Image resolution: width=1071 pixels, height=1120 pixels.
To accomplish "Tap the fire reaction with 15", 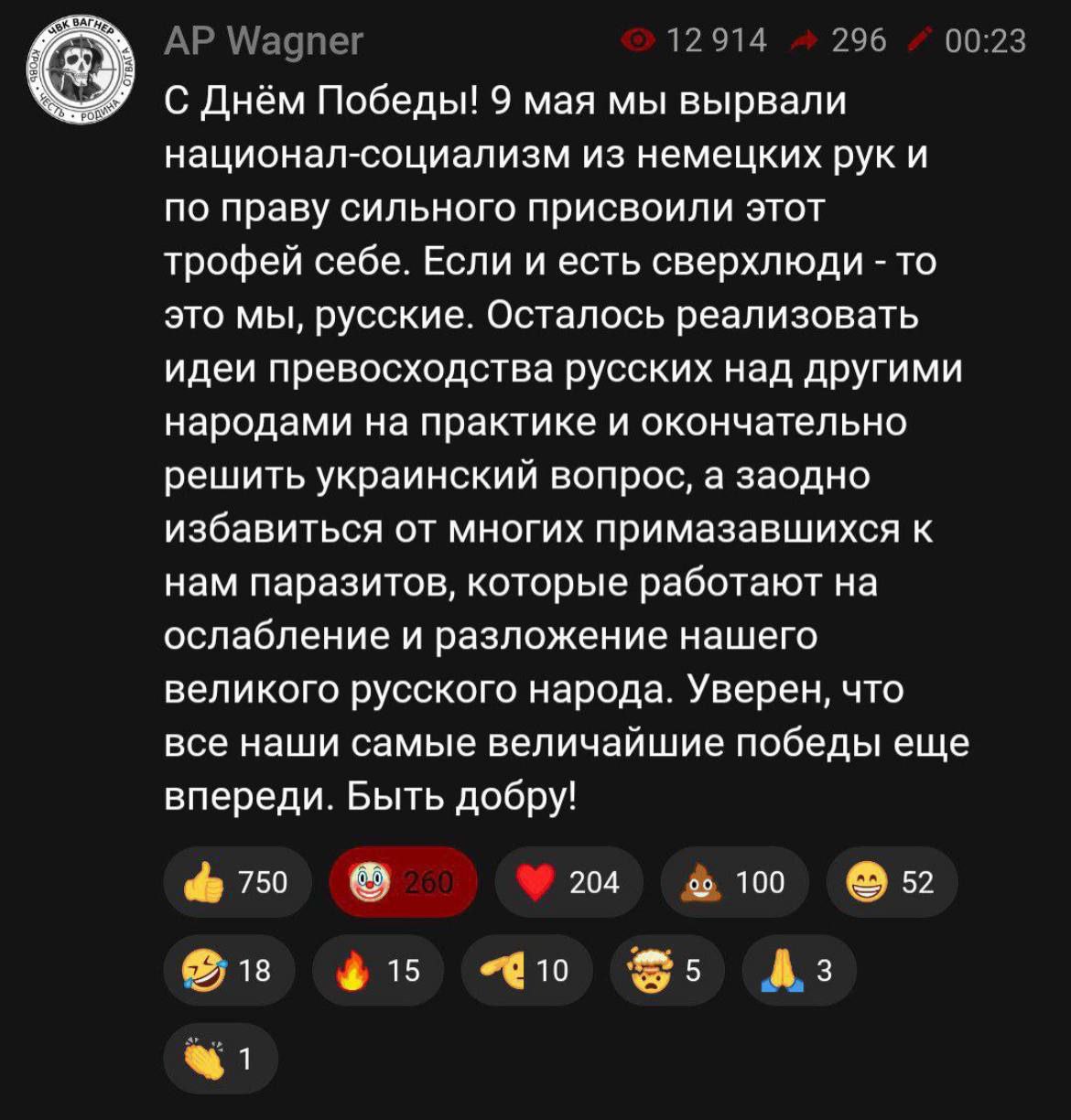I will pos(377,970).
